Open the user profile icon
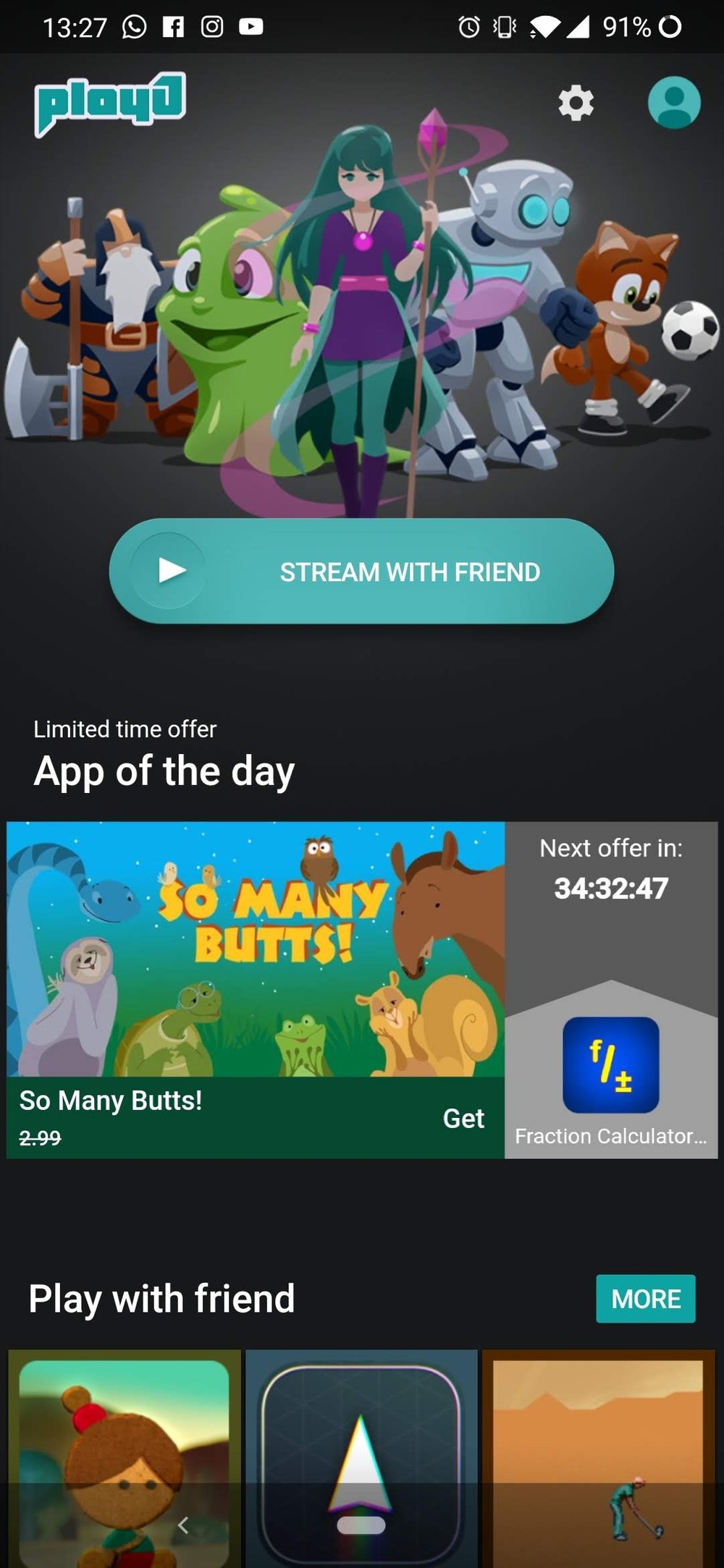The image size is (724, 1568). click(x=673, y=103)
